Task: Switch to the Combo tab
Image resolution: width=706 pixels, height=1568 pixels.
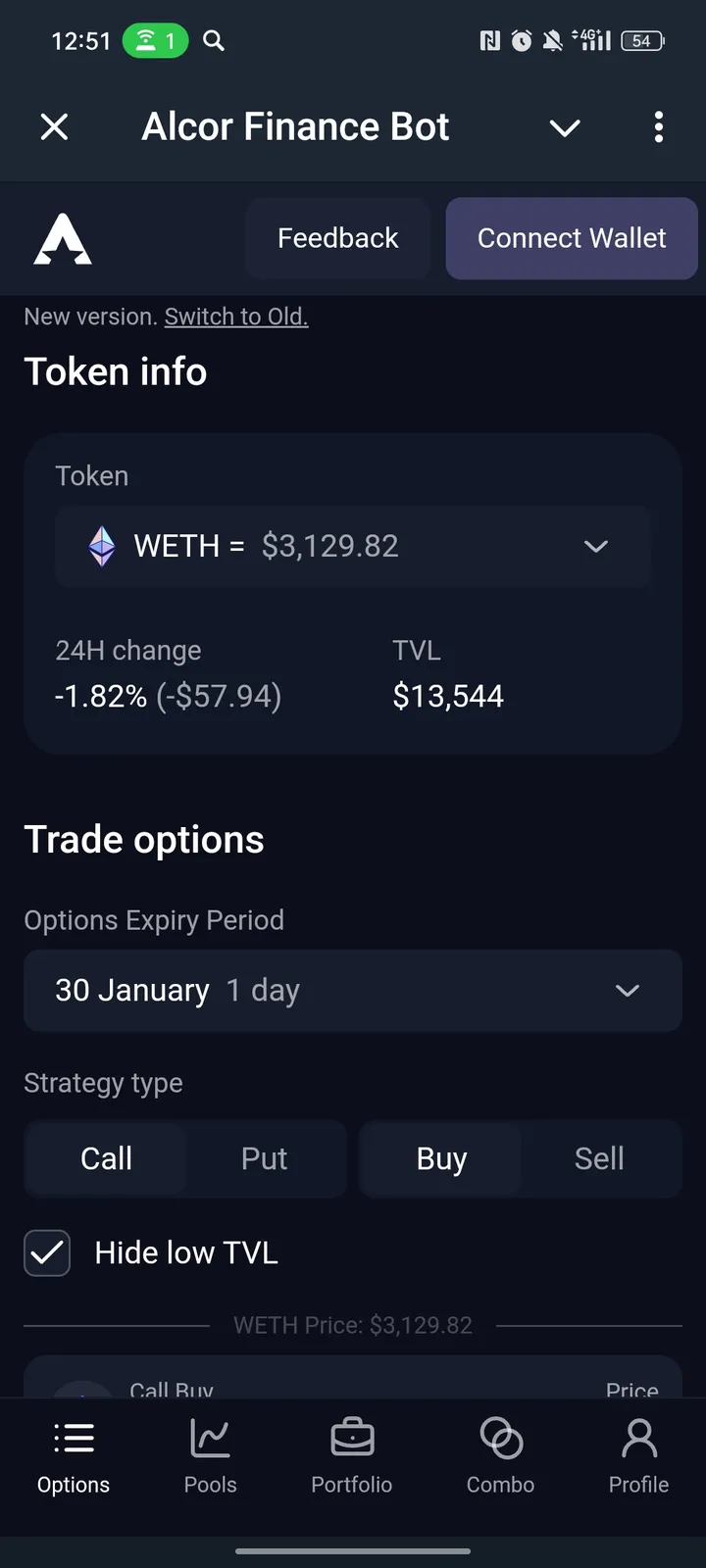Action: pyautogui.click(x=500, y=1456)
